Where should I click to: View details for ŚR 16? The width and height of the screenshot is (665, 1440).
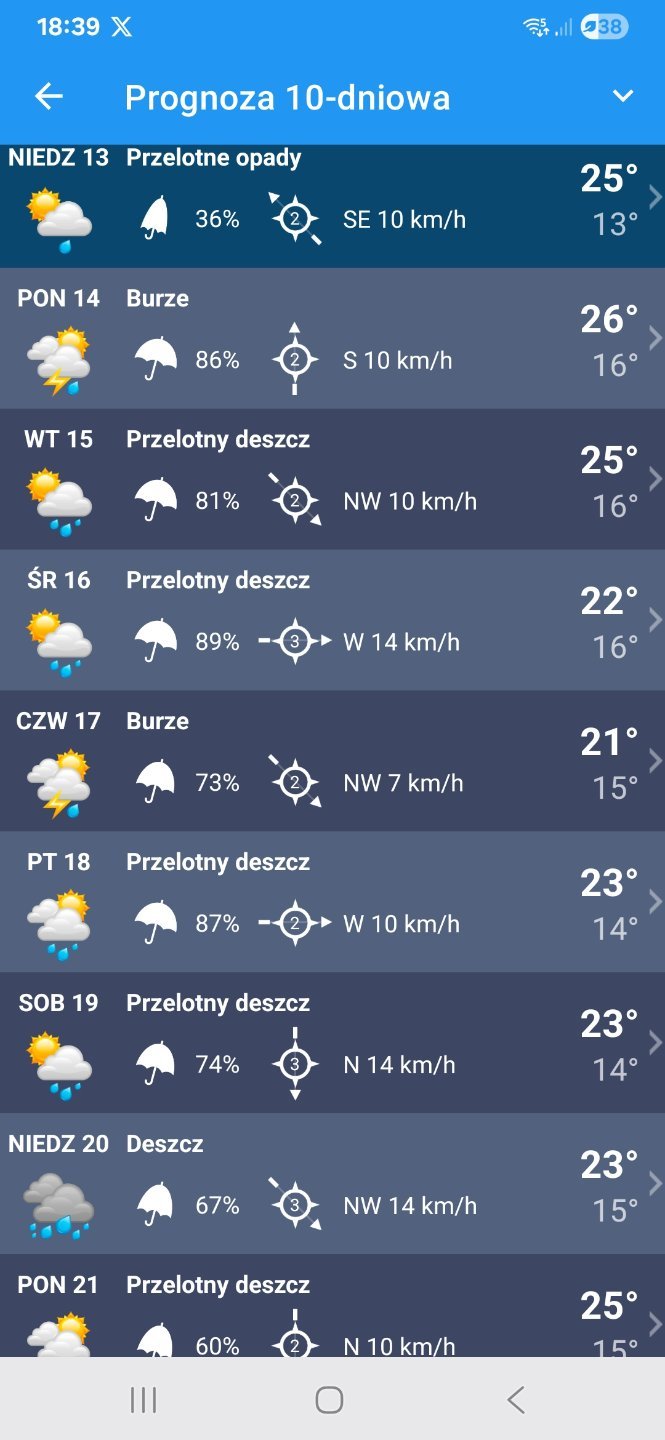pos(332,620)
